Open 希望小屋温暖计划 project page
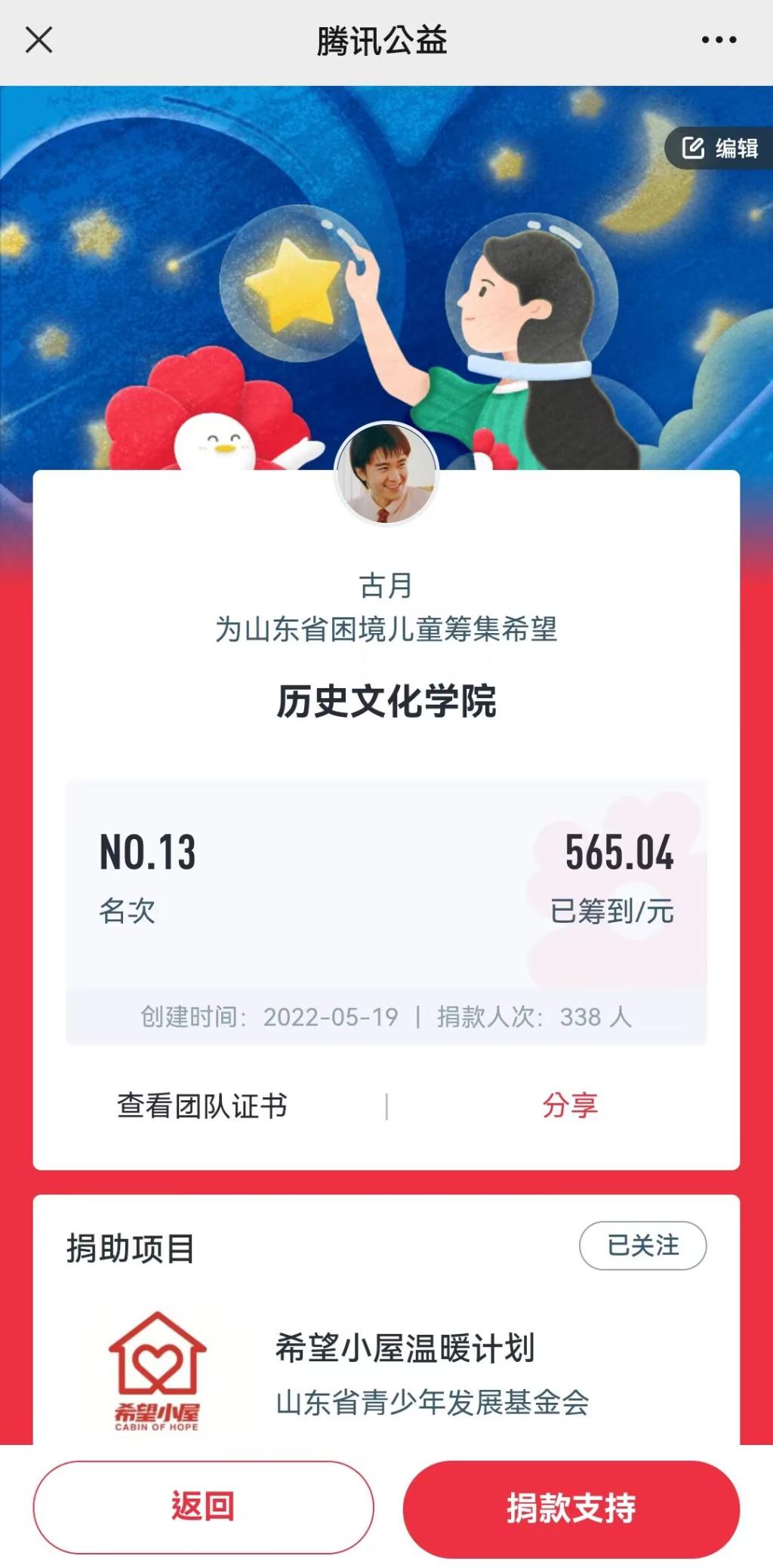773x1568 pixels. coord(402,1352)
